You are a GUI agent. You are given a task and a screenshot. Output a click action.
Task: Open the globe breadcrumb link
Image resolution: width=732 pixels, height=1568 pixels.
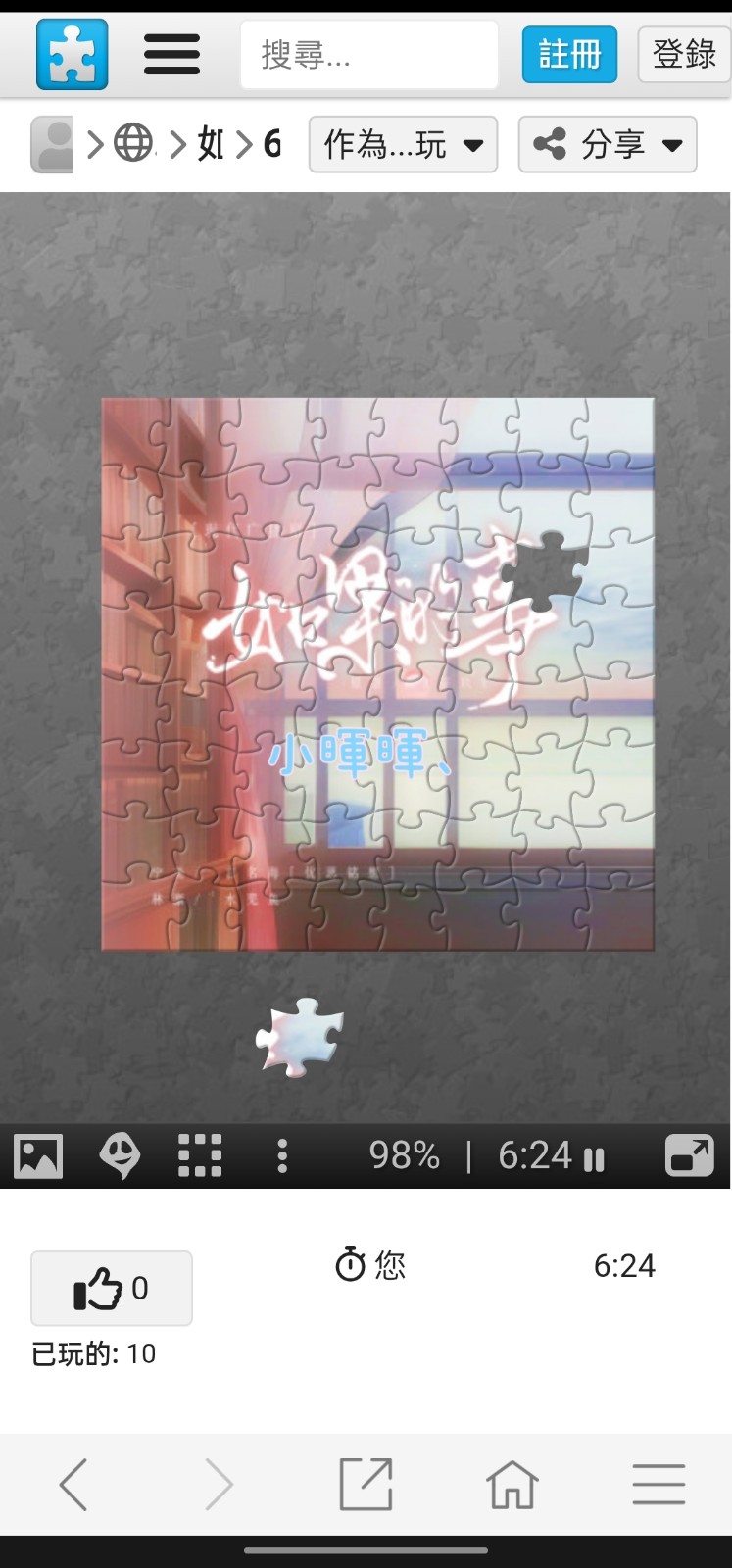[133, 143]
